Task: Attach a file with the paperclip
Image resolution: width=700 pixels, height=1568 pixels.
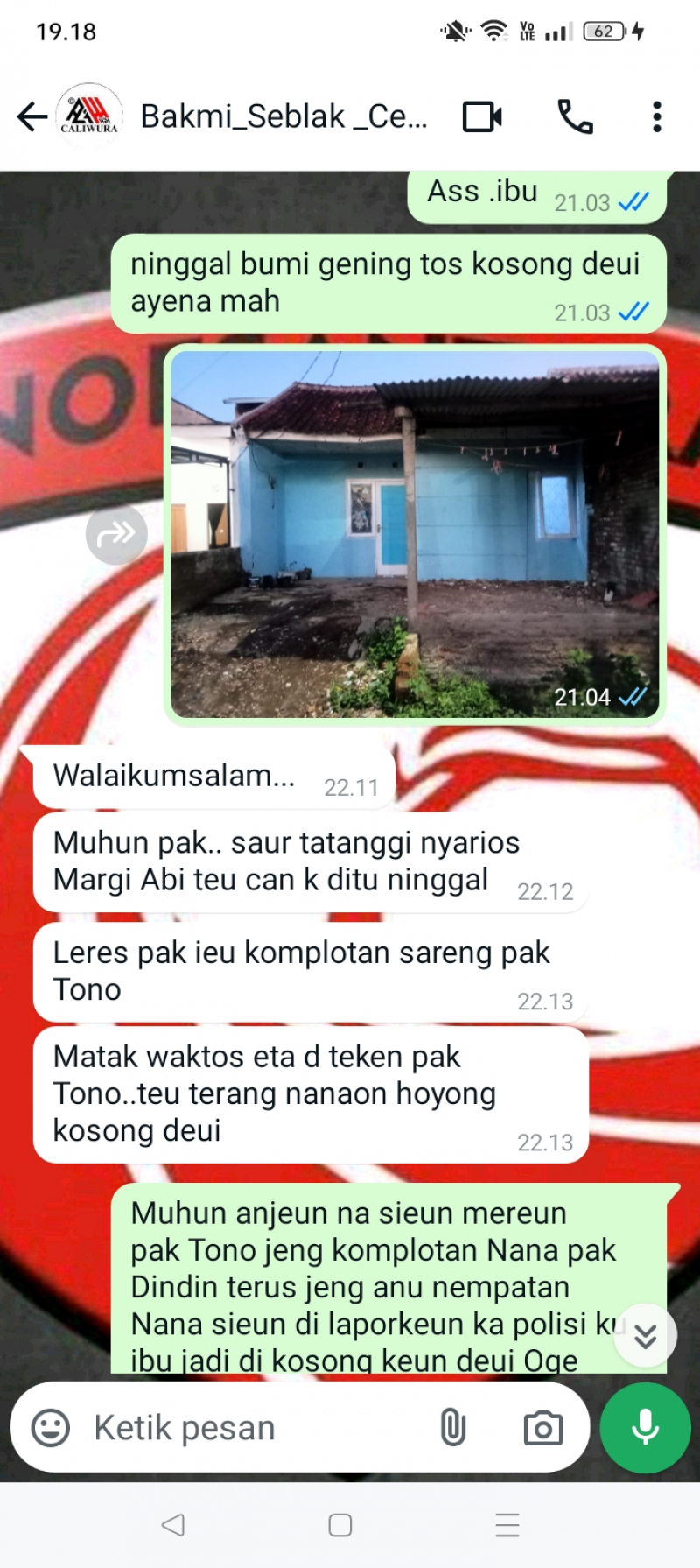Action: tap(452, 1428)
